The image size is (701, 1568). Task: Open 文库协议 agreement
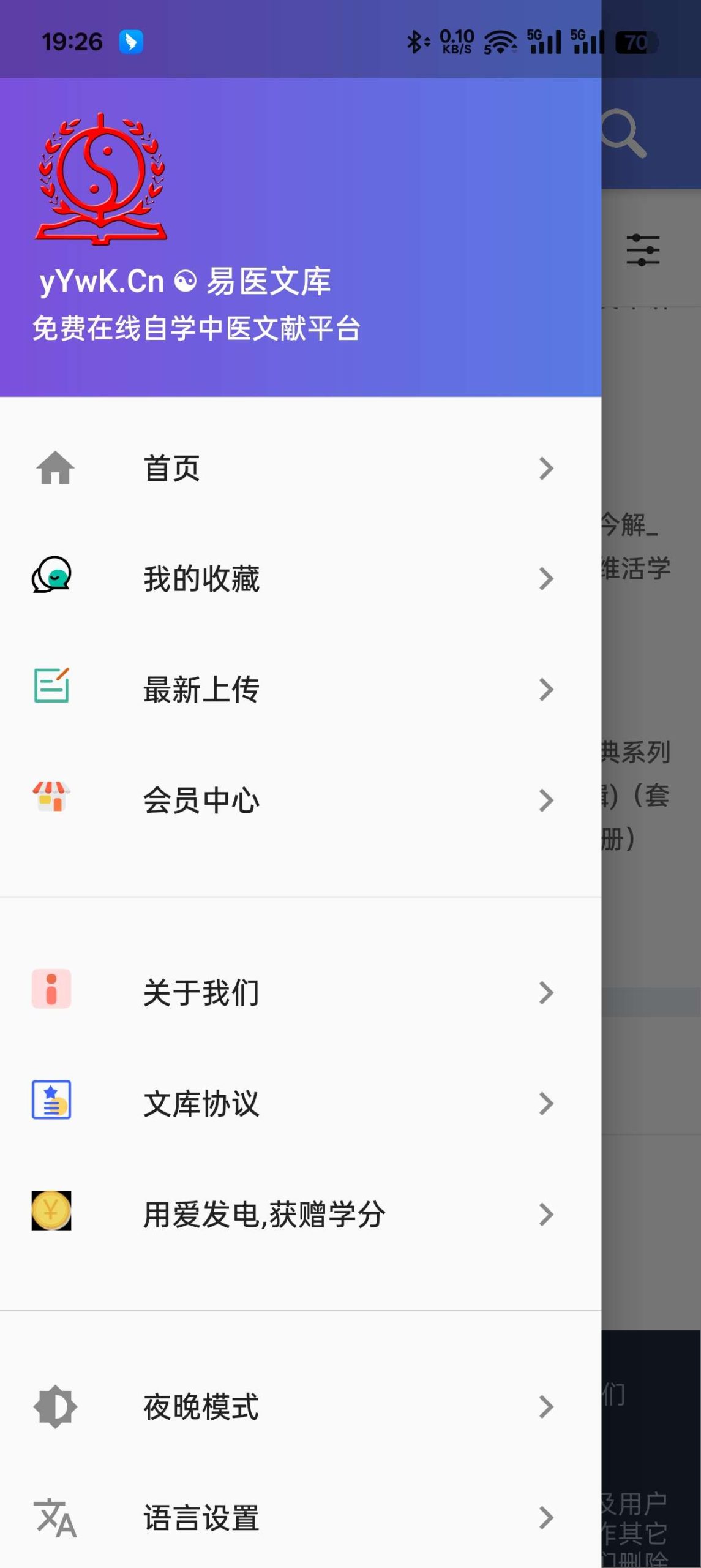pos(301,1104)
